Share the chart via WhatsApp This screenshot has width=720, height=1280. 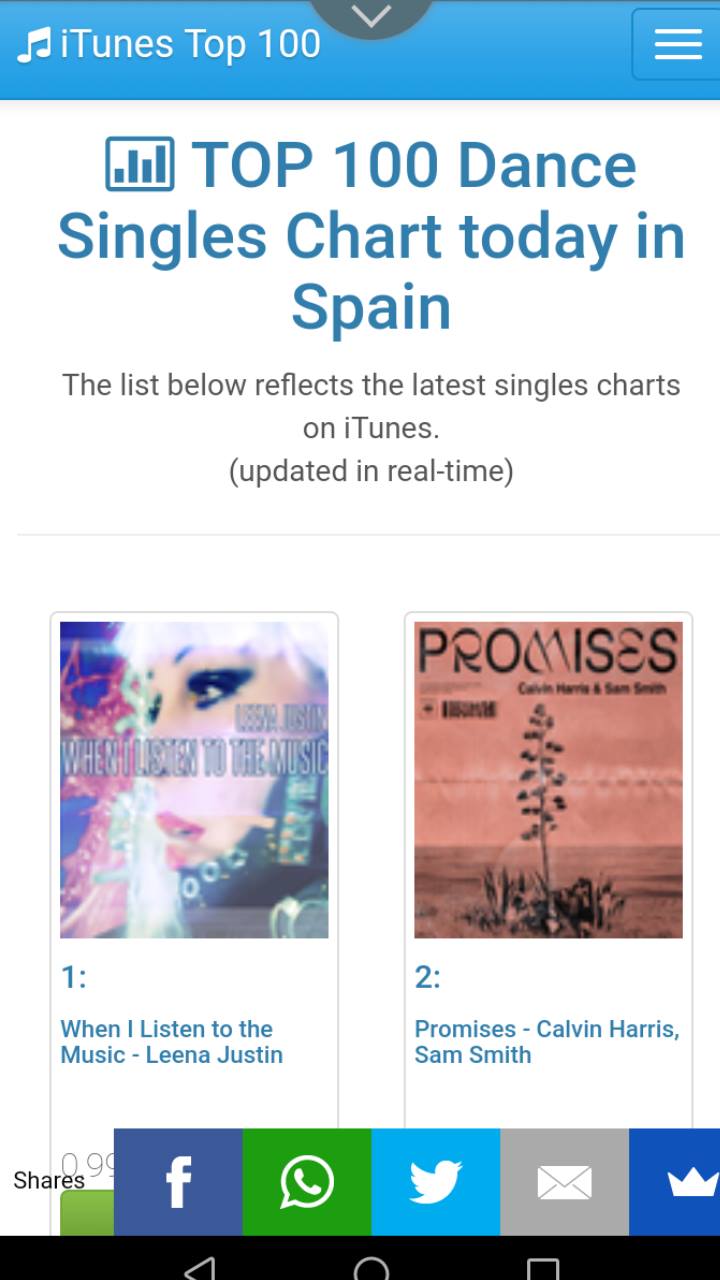[307, 1182]
